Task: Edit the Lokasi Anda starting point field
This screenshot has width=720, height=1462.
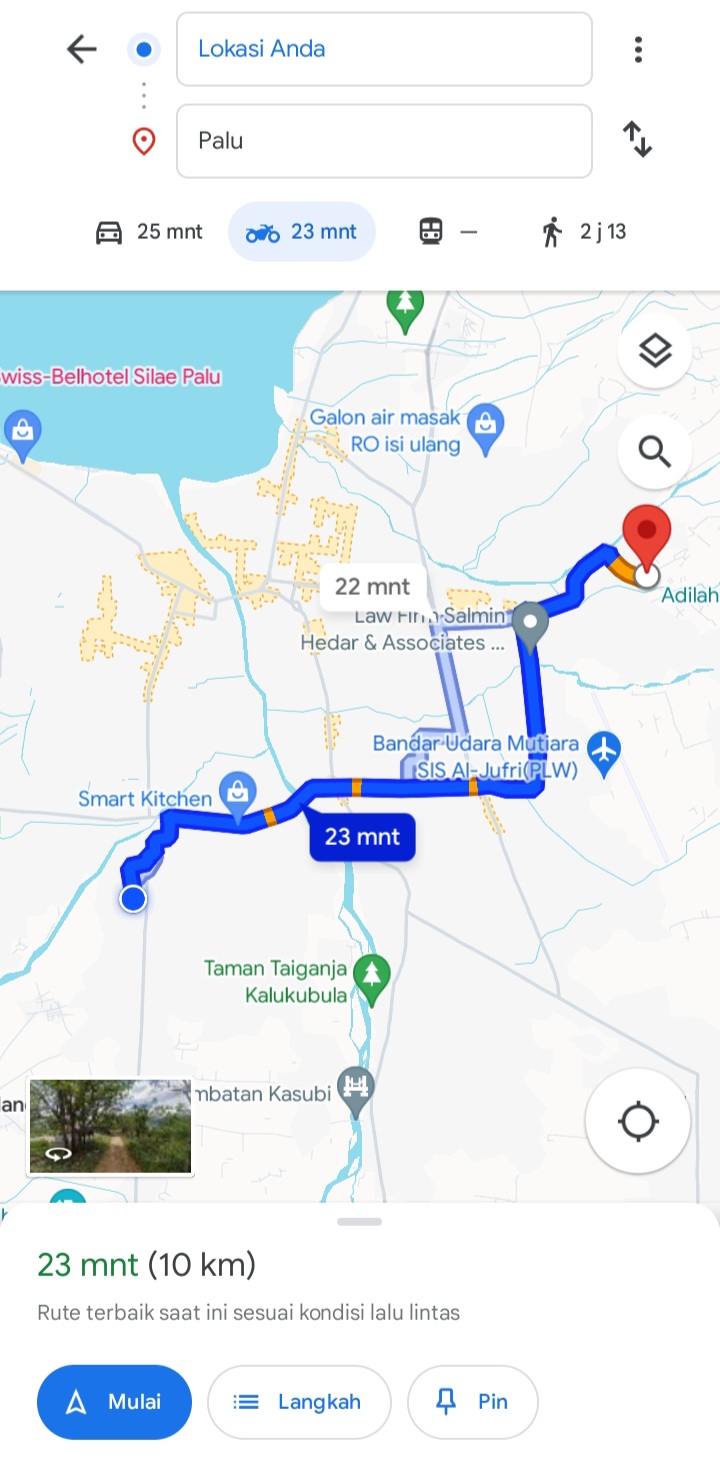Action: [384, 49]
